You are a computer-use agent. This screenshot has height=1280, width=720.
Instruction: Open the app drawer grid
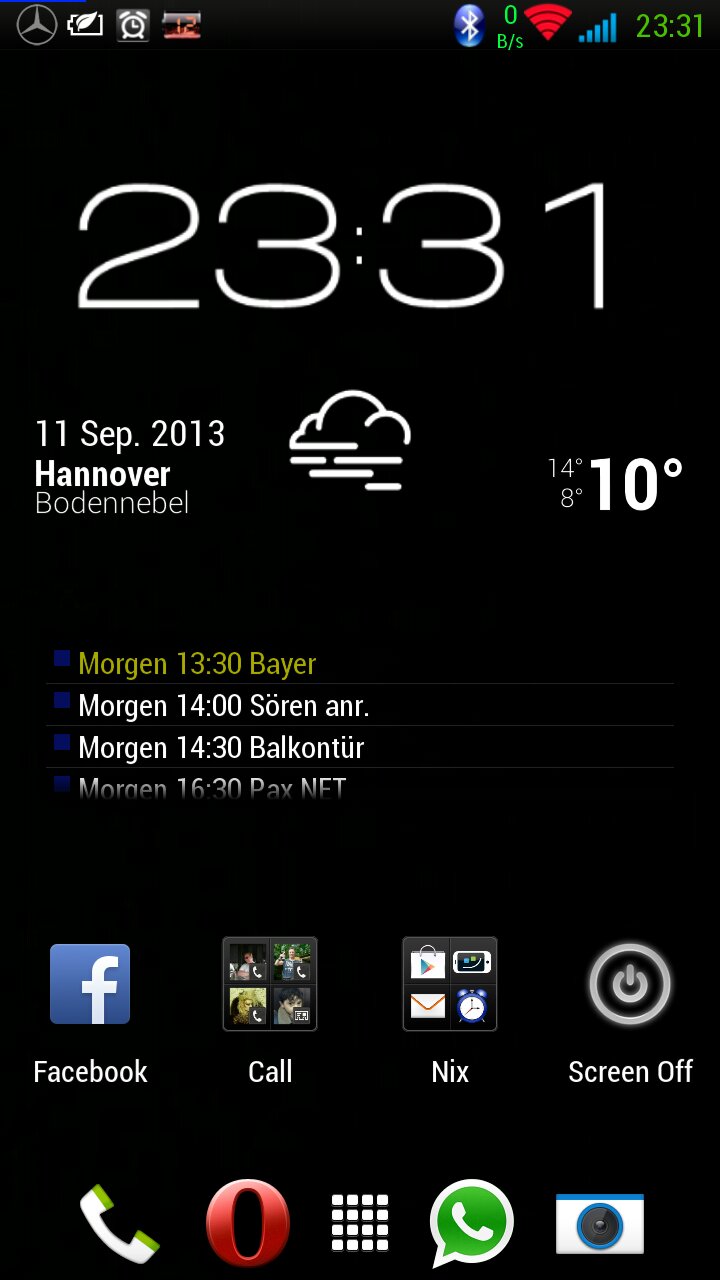pos(360,1224)
